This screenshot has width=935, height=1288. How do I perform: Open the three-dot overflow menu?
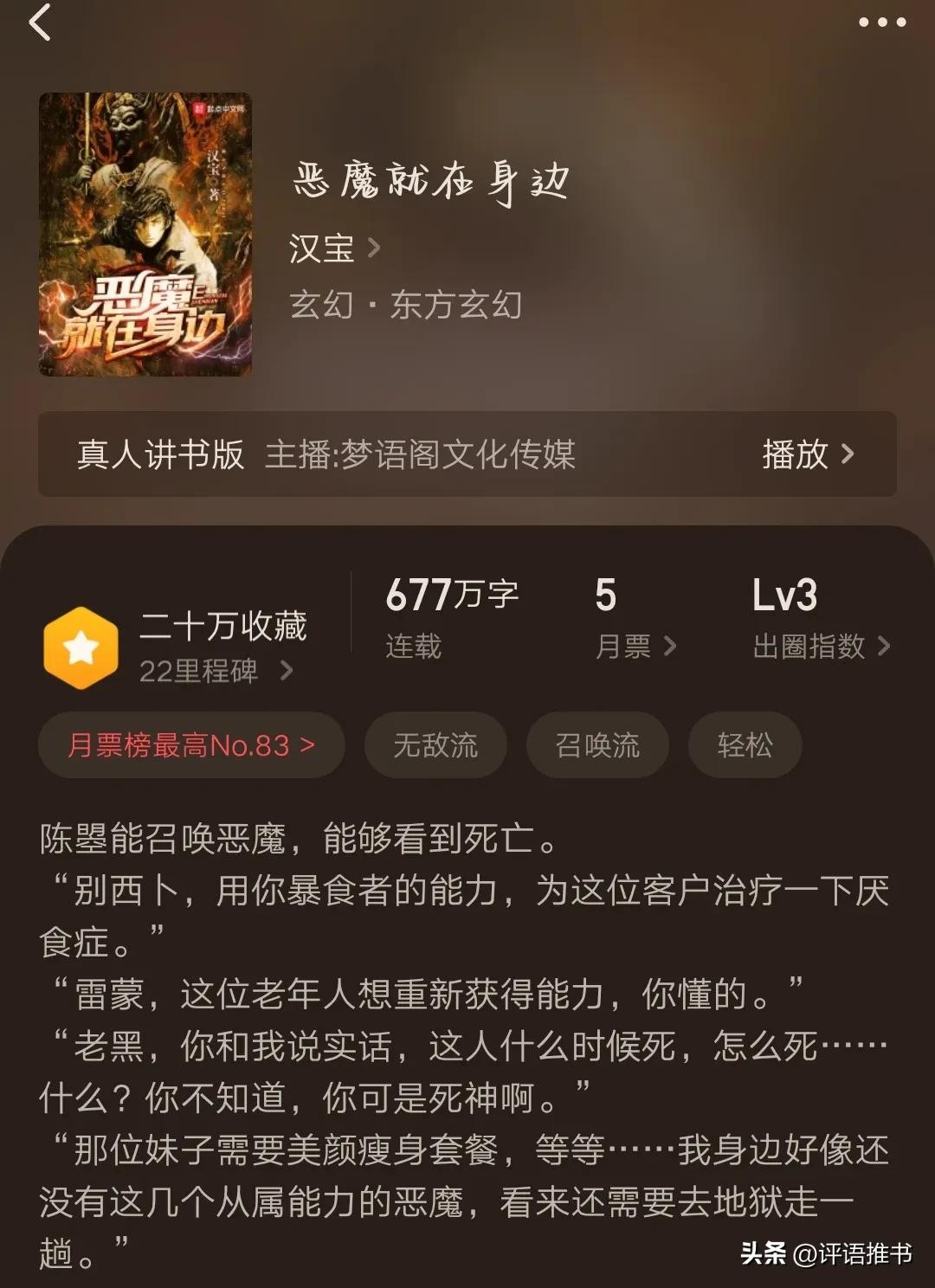(x=881, y=23)
